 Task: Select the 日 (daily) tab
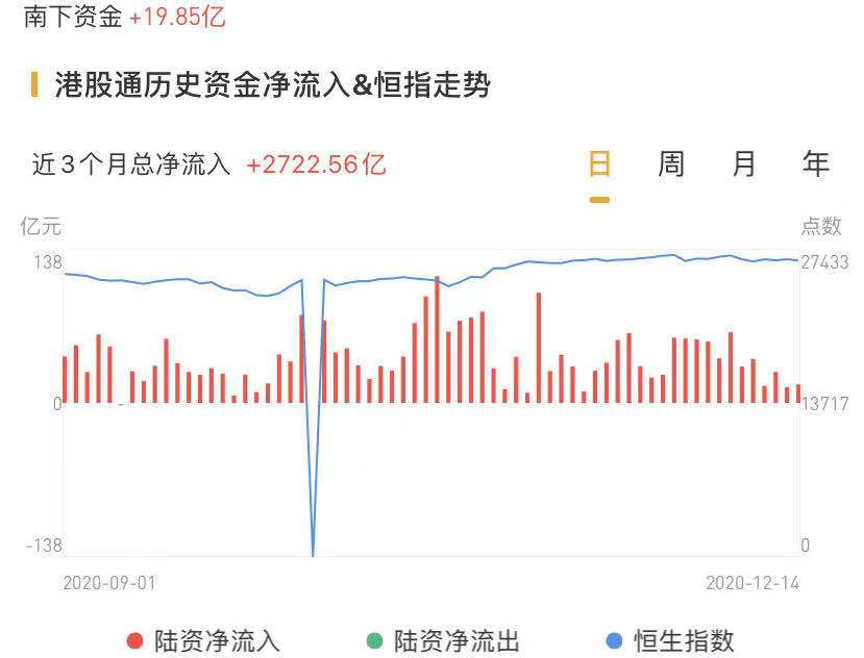pos(599,164)
